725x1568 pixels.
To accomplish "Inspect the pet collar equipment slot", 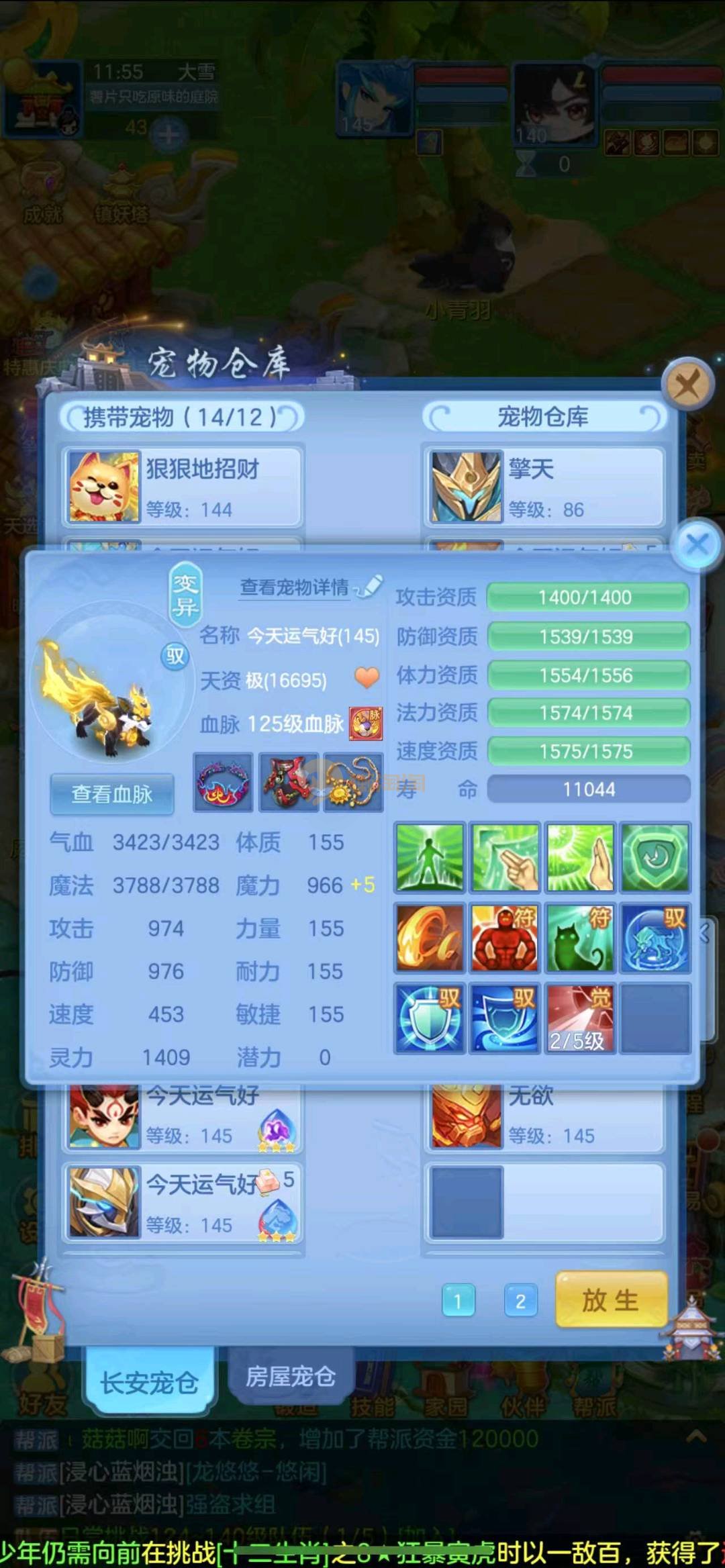I will (223, 782).
